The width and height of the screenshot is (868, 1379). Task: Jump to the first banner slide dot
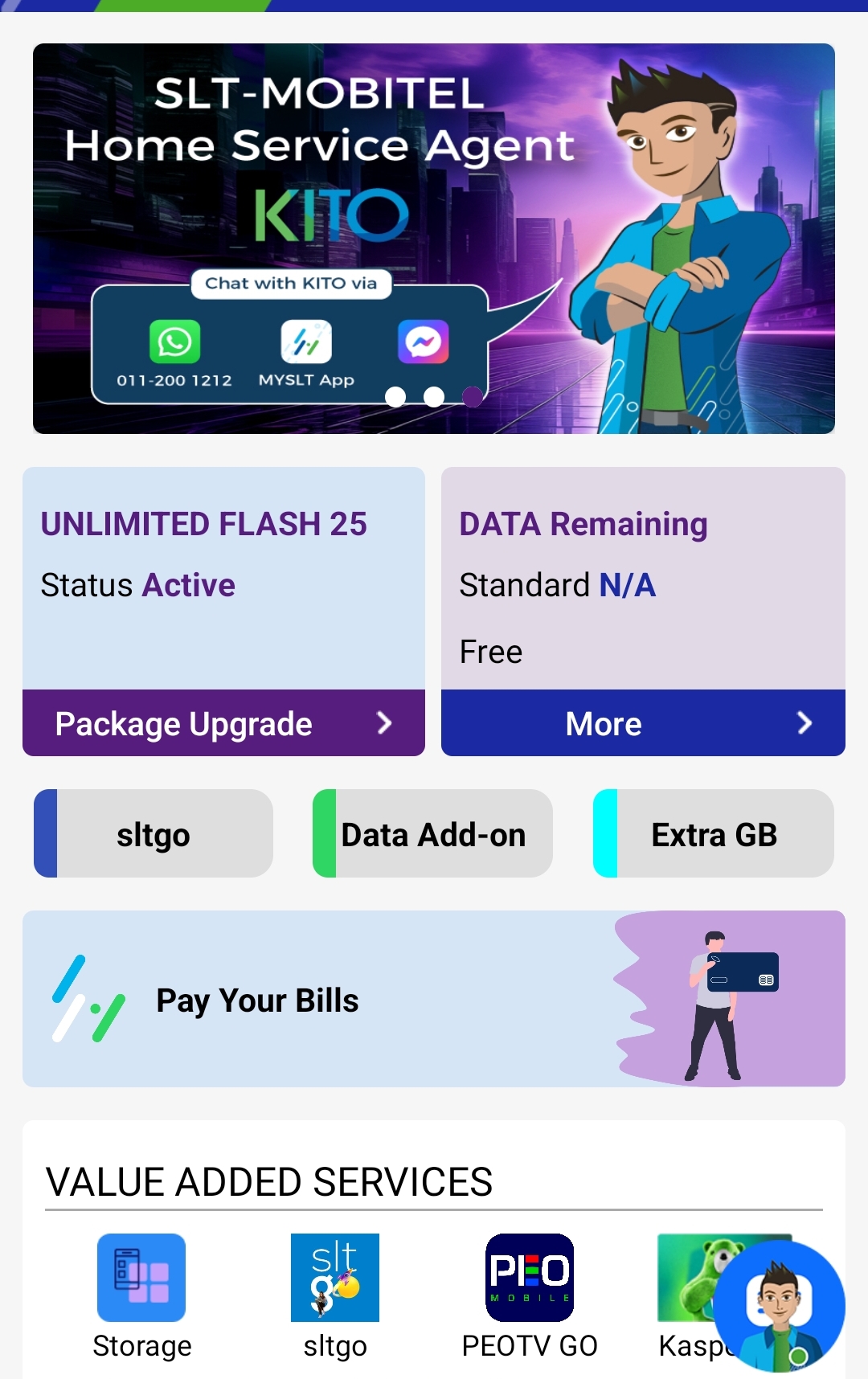tap(395, 397)
